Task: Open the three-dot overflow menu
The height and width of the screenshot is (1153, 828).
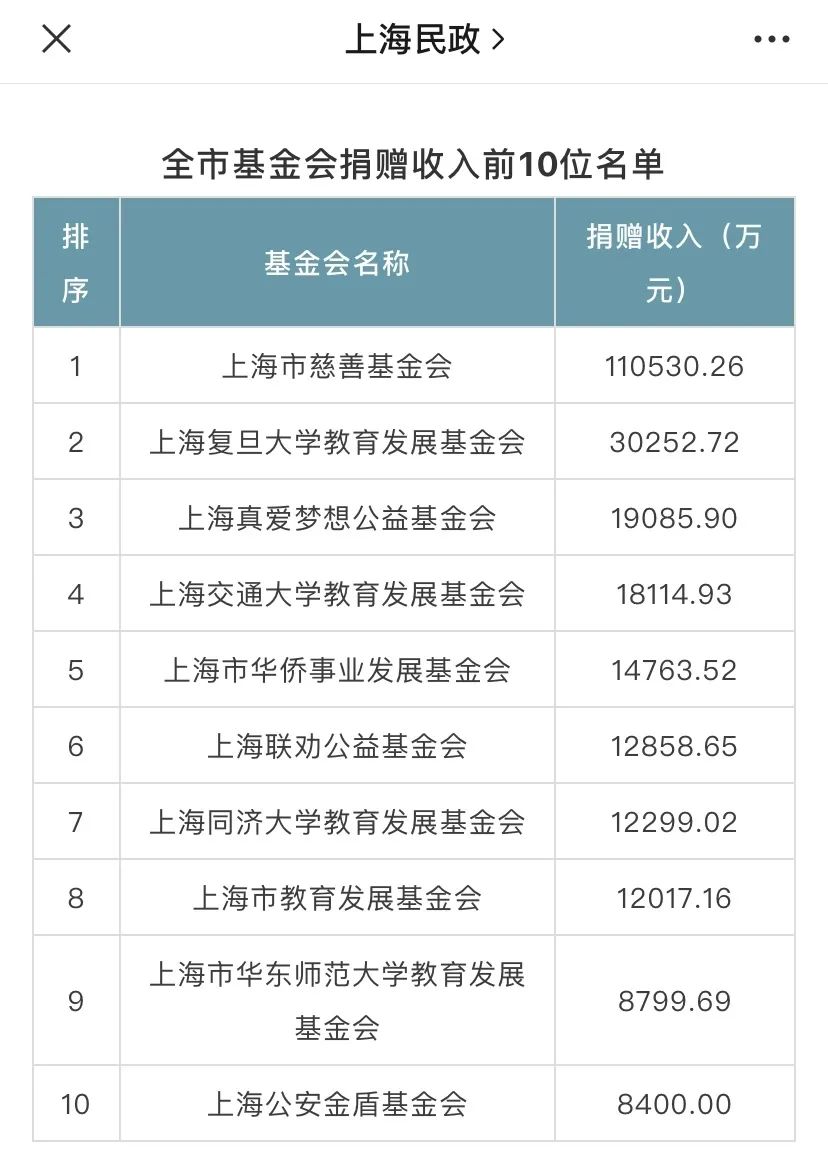Action: tap(771, 40)
